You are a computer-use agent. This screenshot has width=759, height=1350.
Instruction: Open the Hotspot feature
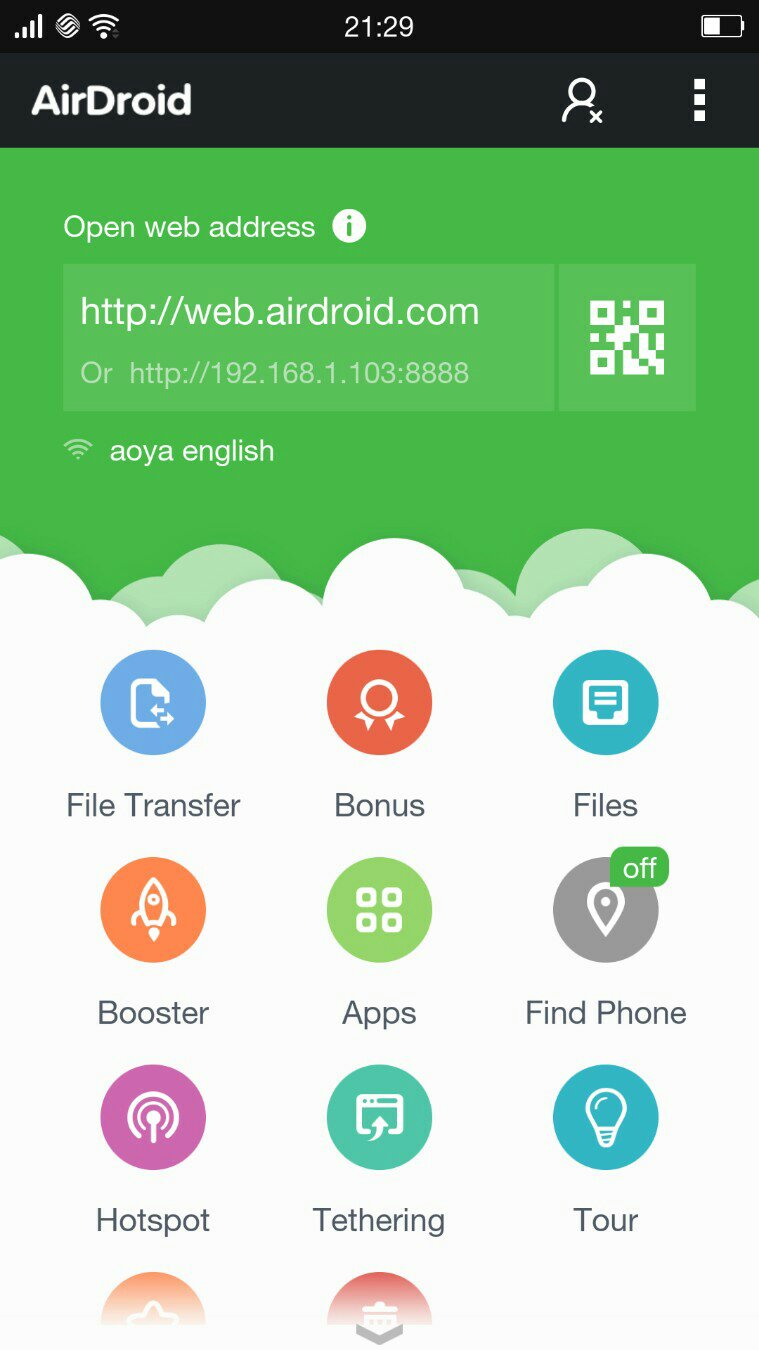tap(153, 1117)
